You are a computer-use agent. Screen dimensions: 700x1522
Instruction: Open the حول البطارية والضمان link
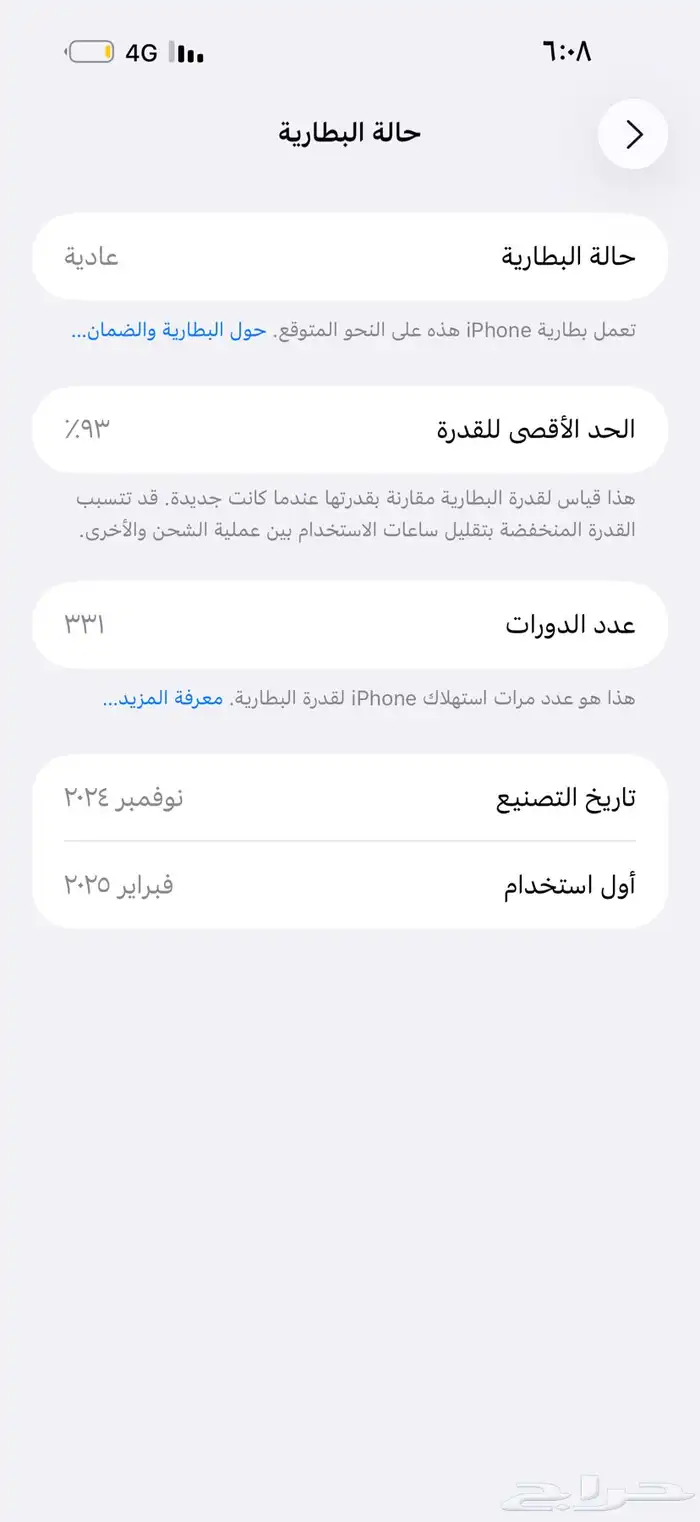(x=170, y=330)
